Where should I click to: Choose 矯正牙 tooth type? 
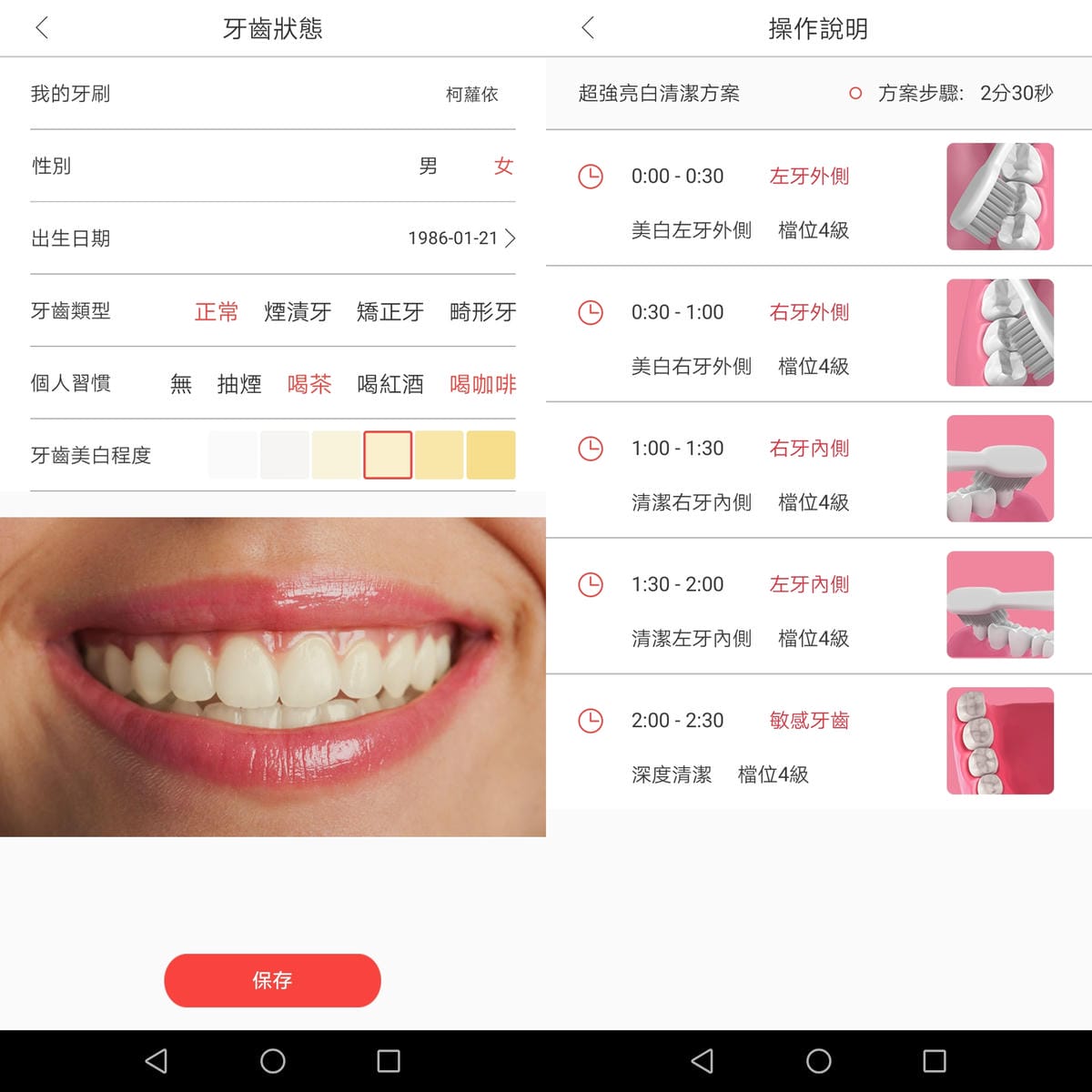tap(390, 312)
